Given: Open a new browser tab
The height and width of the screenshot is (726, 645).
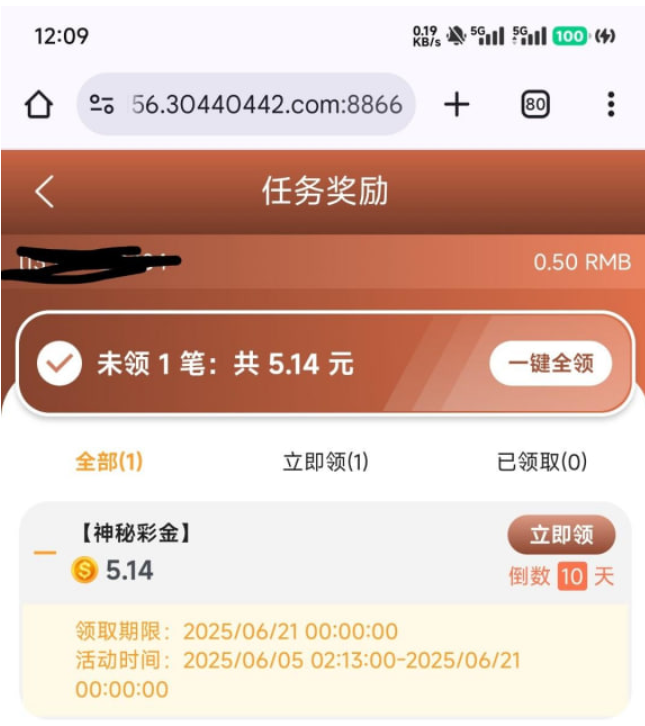Looking at the screenshot, I should (457, 104).
